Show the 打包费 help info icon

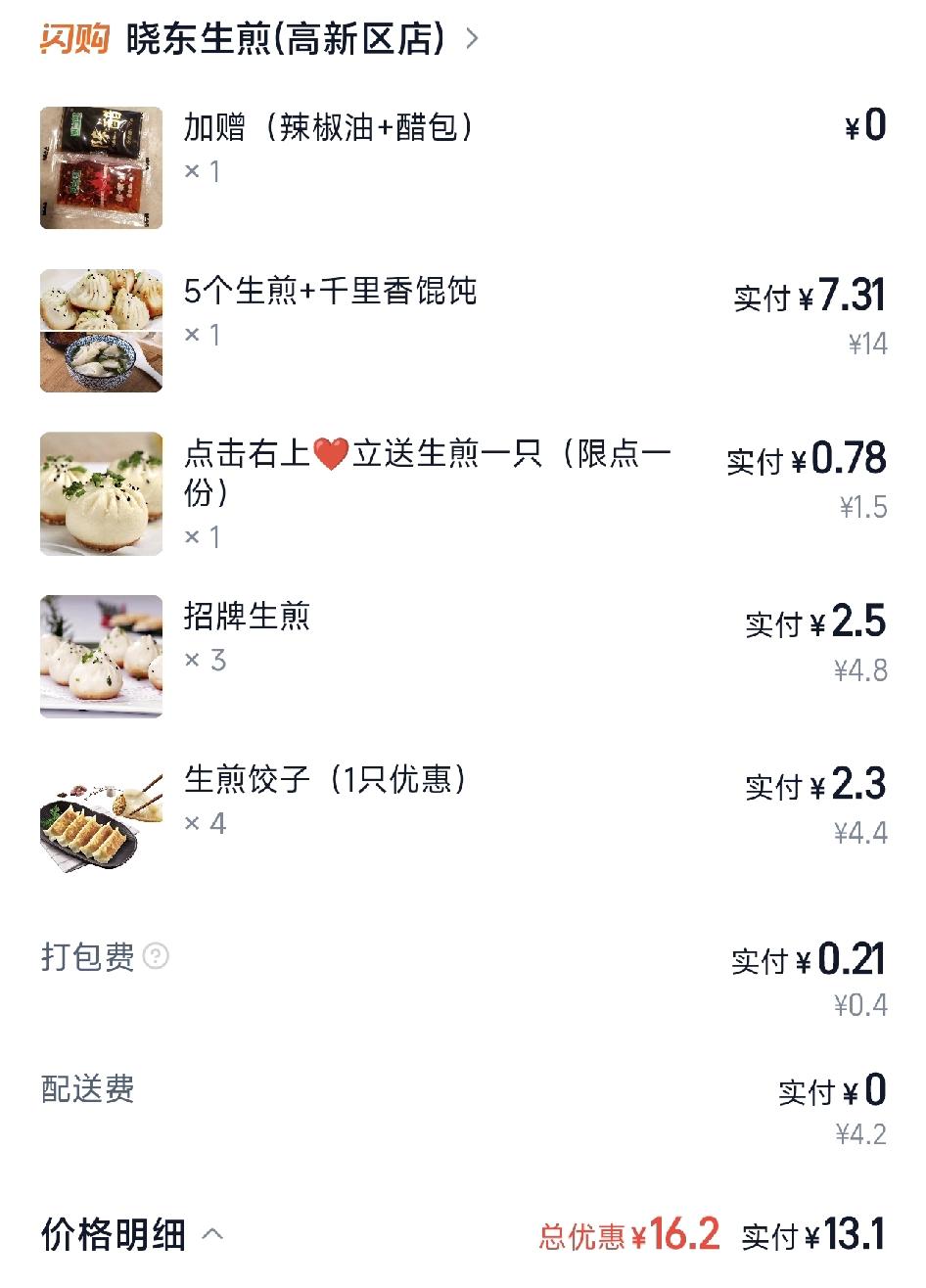(156, 956)
